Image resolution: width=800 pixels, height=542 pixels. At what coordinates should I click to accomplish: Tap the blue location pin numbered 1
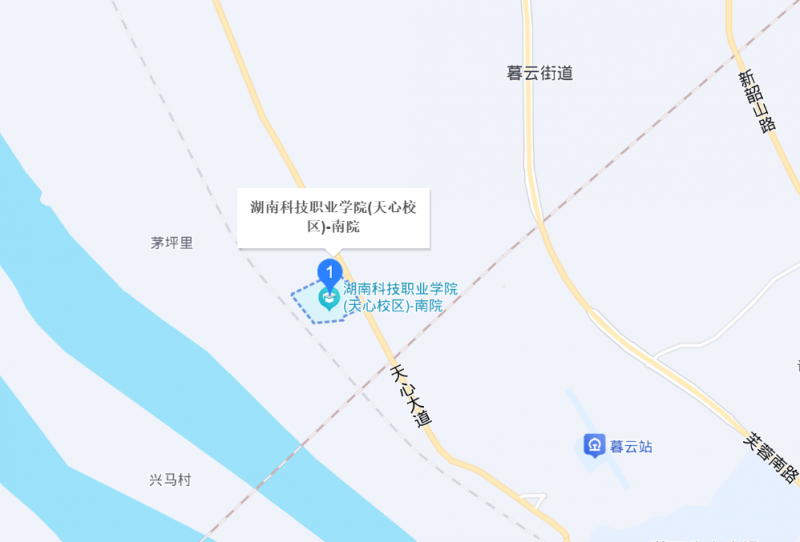click(x=330, y=271)
